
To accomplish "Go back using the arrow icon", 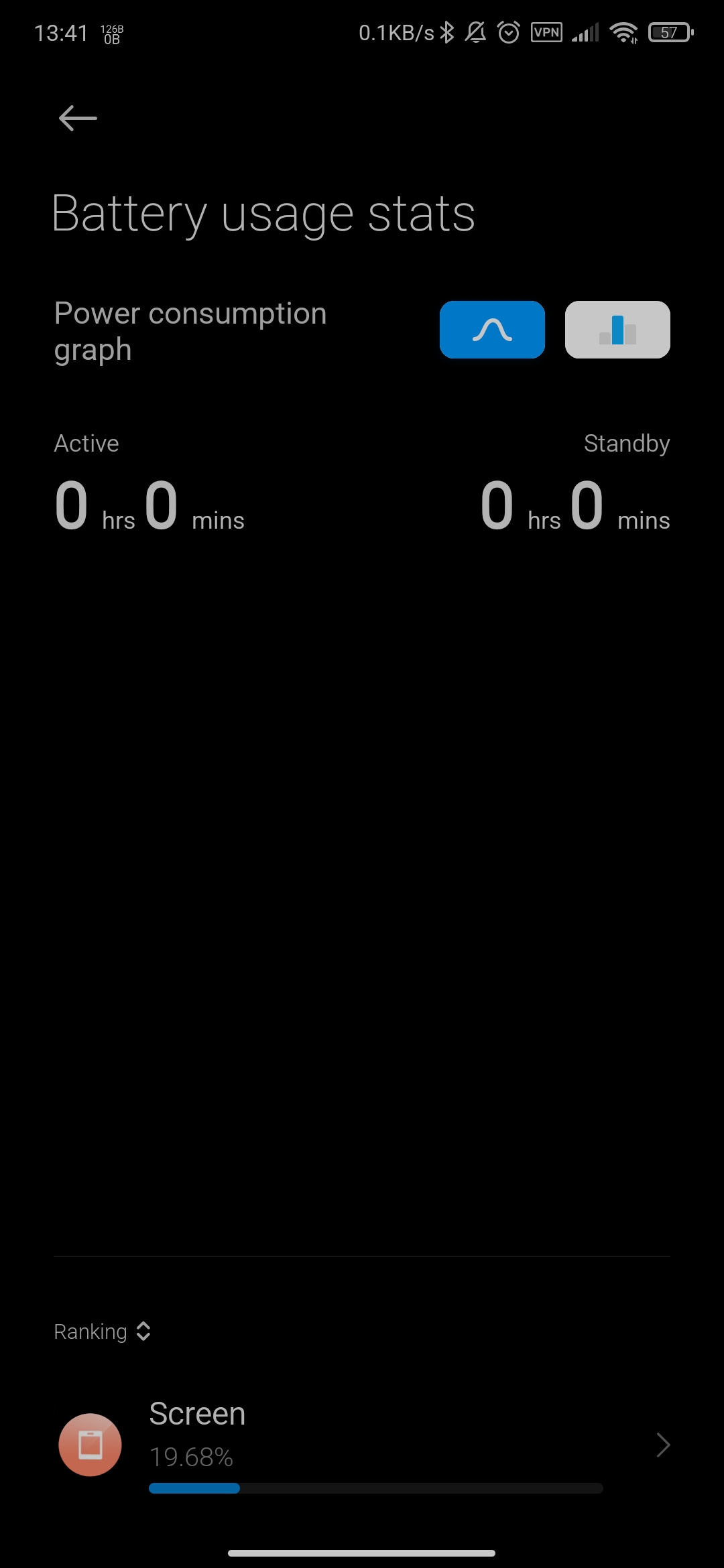I will pyautogui.click(x=78, y=119).
